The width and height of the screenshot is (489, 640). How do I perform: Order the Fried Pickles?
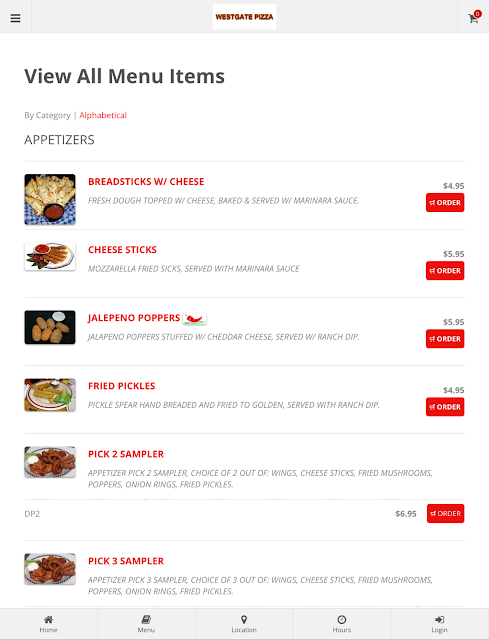point(445,407)
